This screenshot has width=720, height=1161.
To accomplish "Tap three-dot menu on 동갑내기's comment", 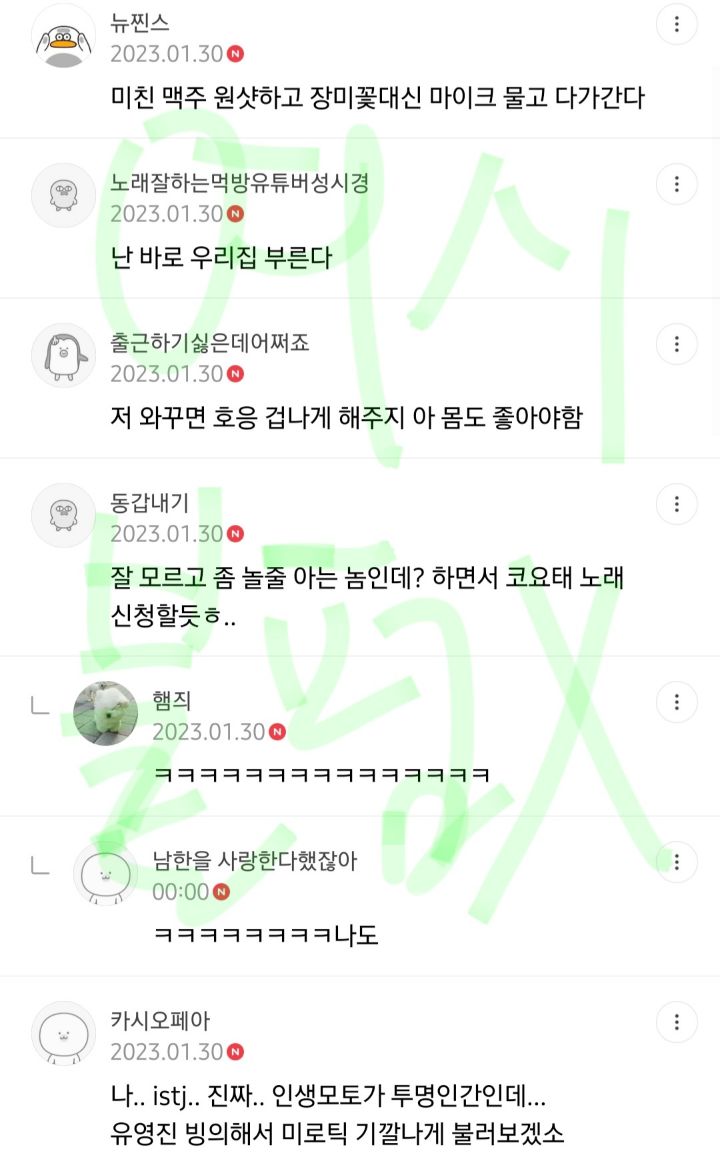I will (x=677, y=504).
